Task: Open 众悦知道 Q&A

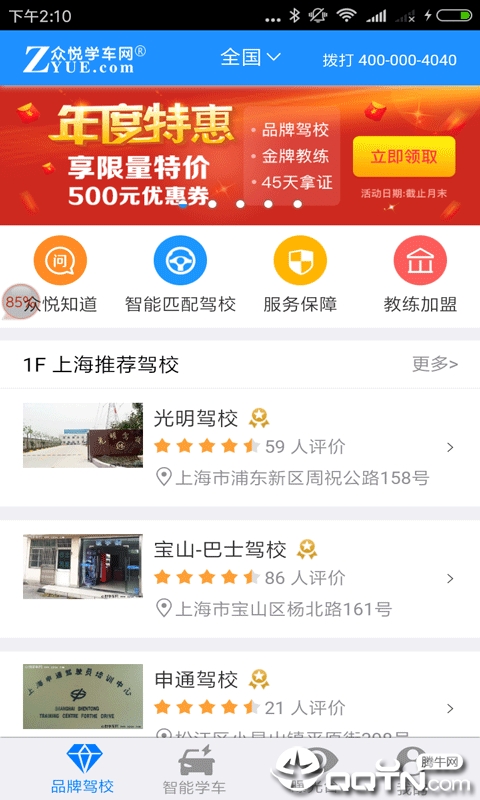Action: (x=60, y=274)
